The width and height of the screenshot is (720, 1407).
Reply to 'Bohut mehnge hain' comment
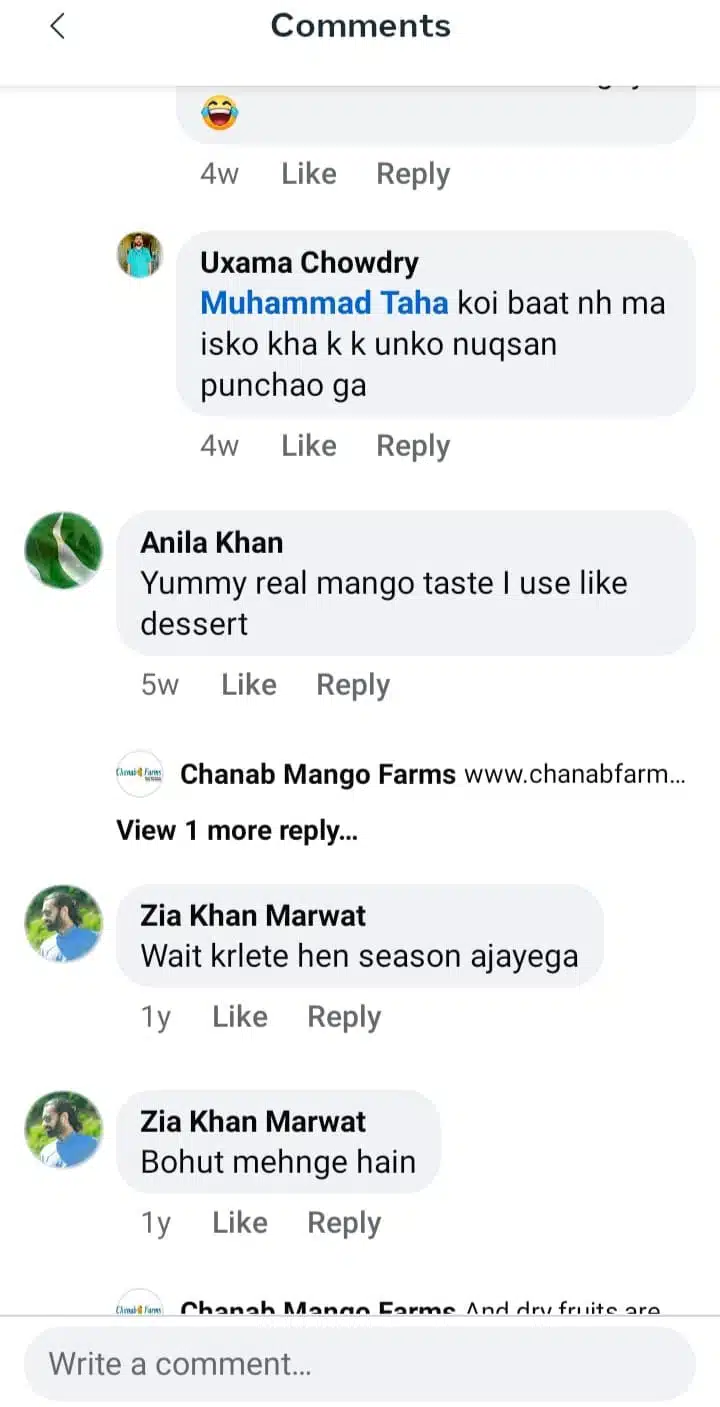tap(343, 1223)
